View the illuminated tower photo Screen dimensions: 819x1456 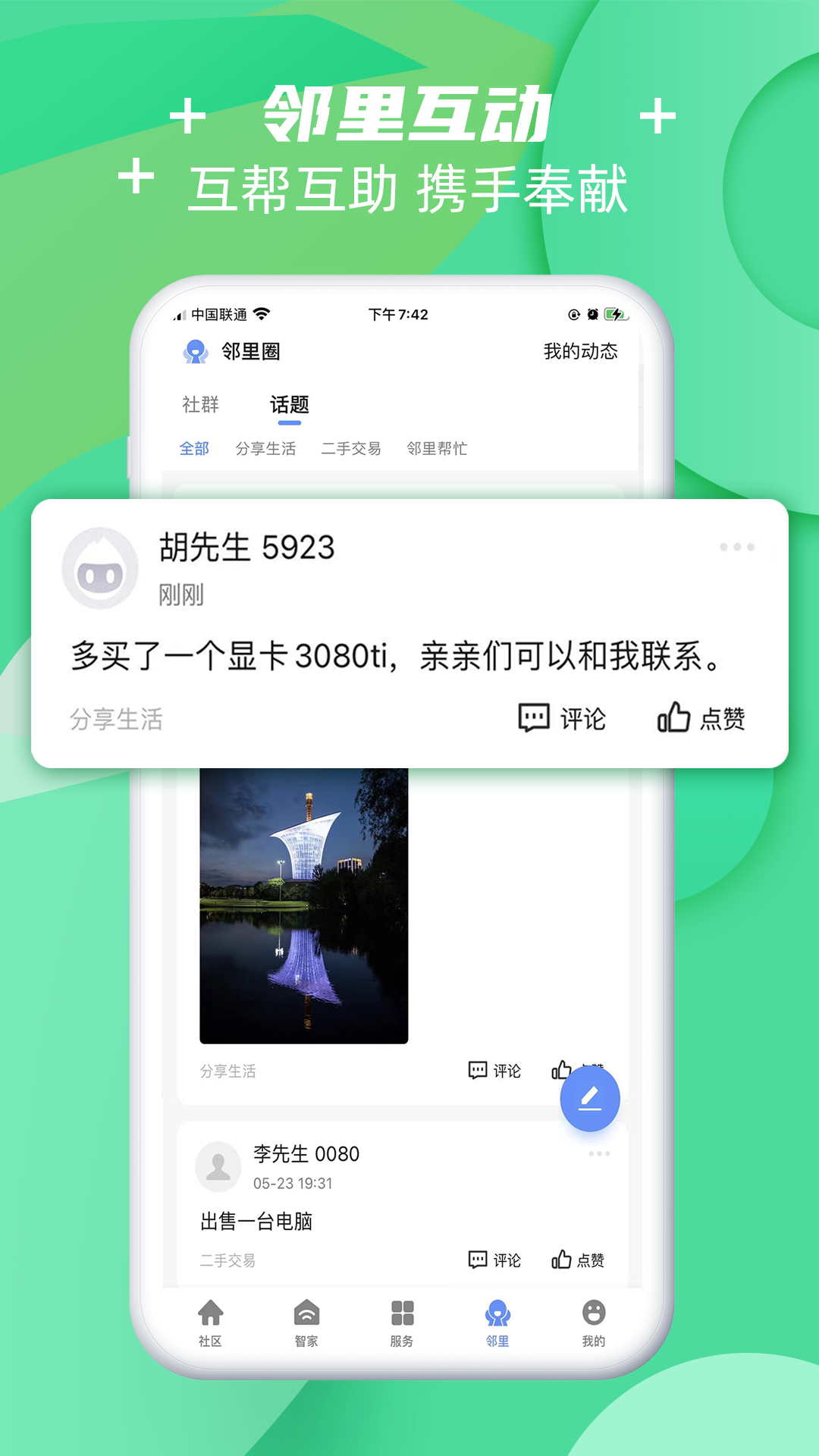pos(305,902)
